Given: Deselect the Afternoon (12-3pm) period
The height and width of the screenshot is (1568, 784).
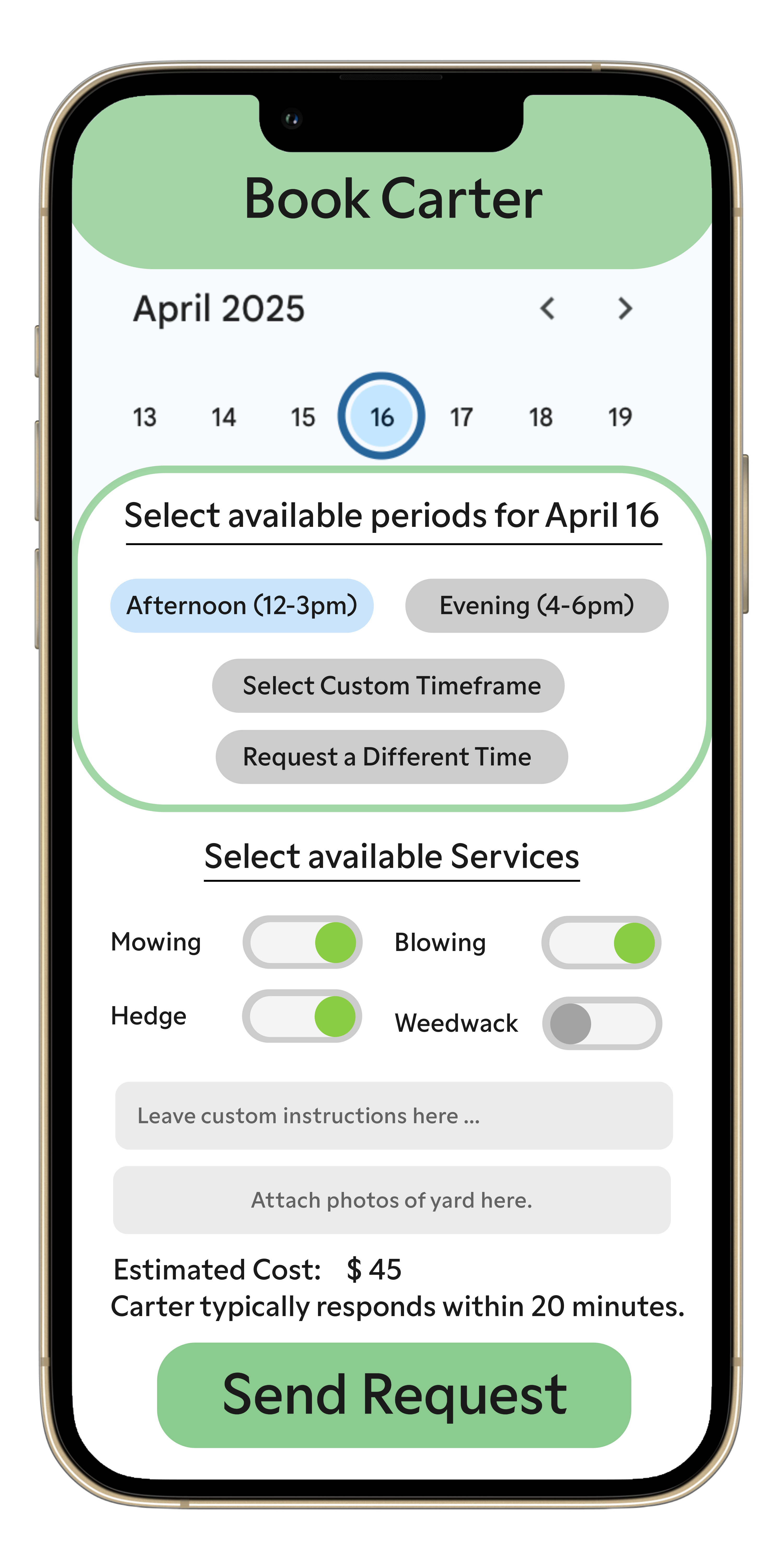Looking at the screenshot, I should 242,606.
